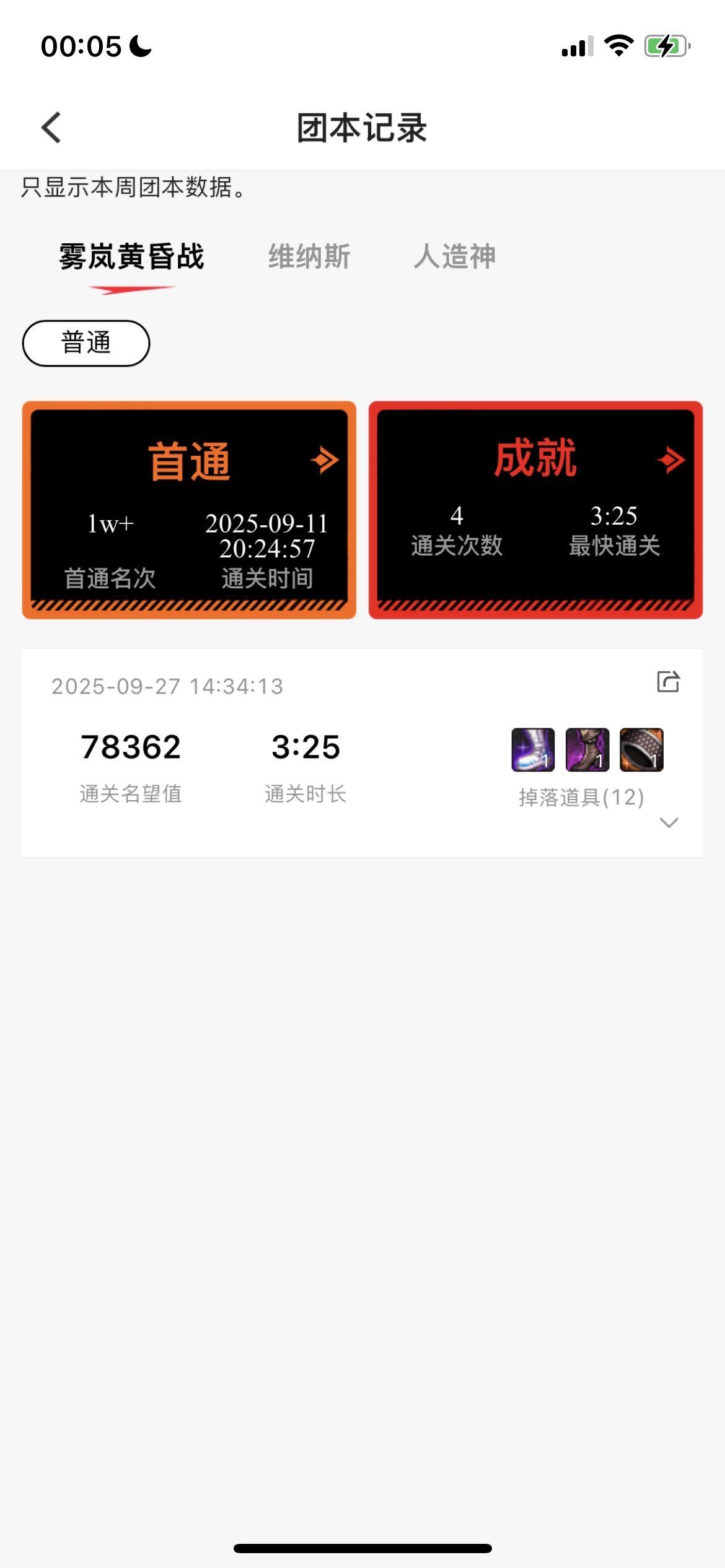This screenshot has width=725, height=1568.
Task: Select the 雾岚黄昏战 tab
Action: (x=131, y=256)
